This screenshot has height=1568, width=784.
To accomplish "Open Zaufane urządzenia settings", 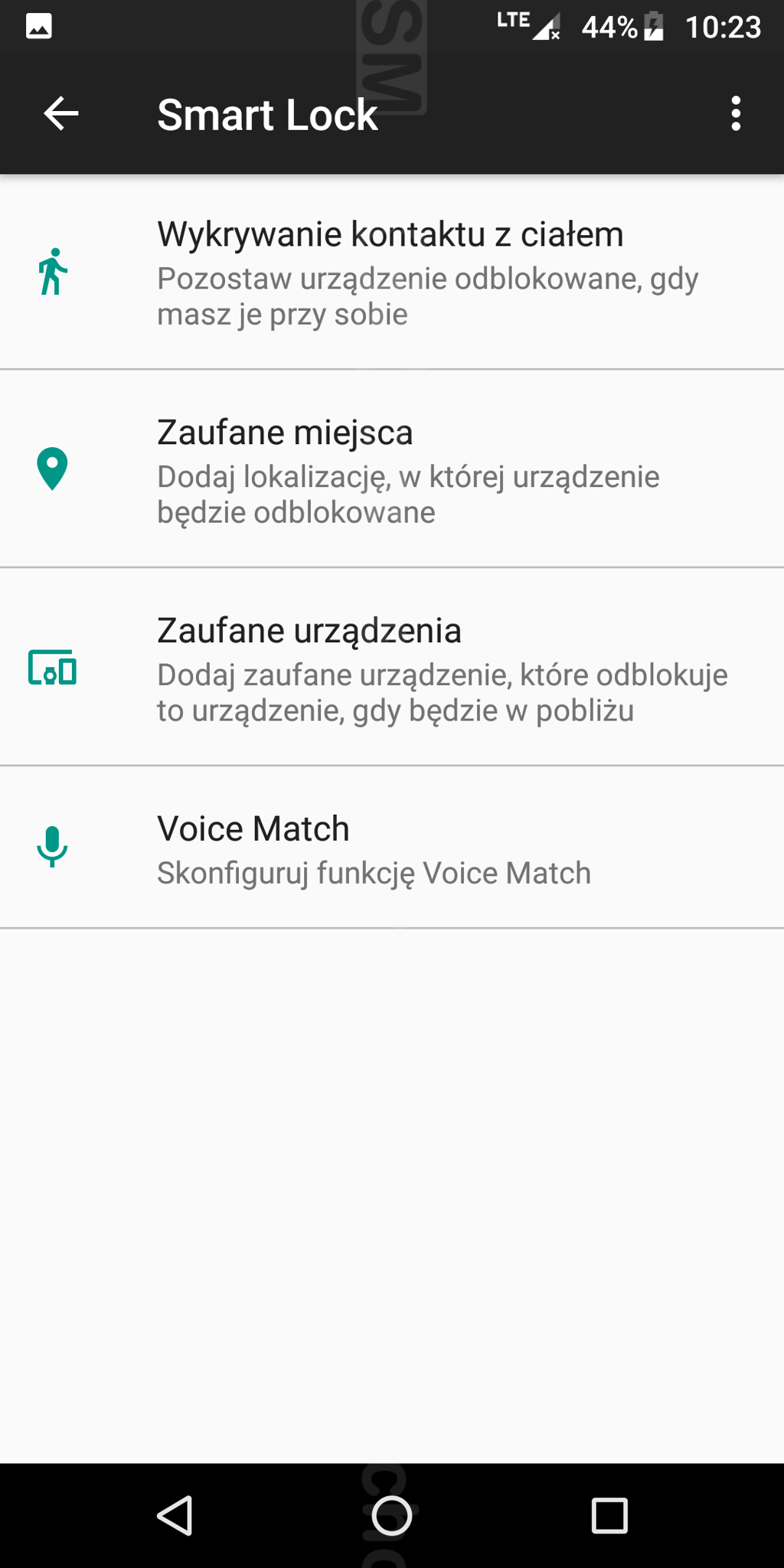I will [x=390, y=668].
